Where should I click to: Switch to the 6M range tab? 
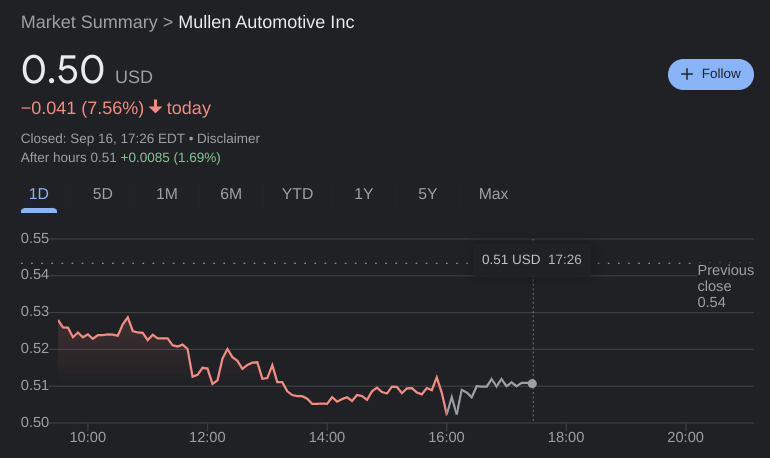231,194
